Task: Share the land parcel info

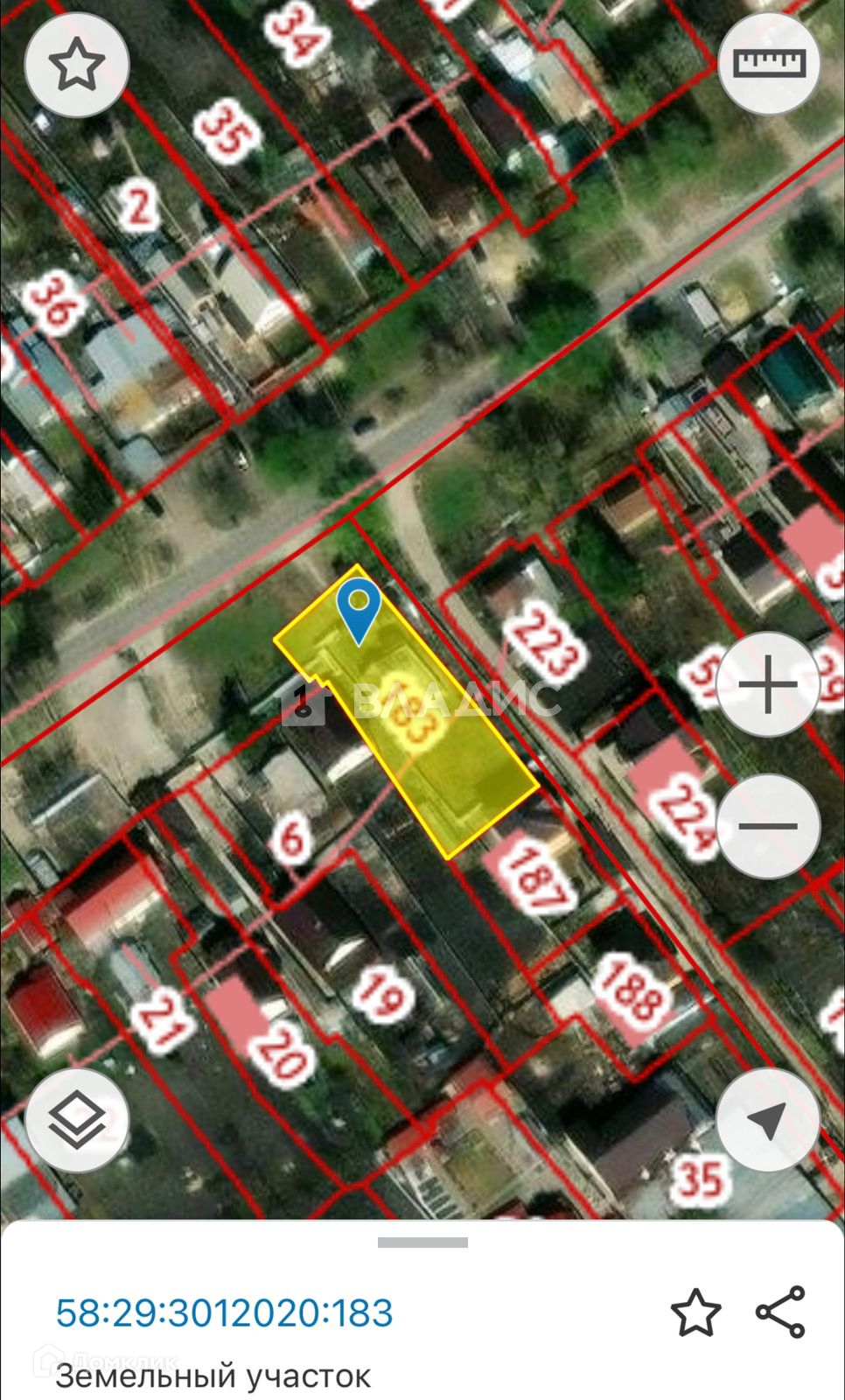Action: click(780, 1312)
